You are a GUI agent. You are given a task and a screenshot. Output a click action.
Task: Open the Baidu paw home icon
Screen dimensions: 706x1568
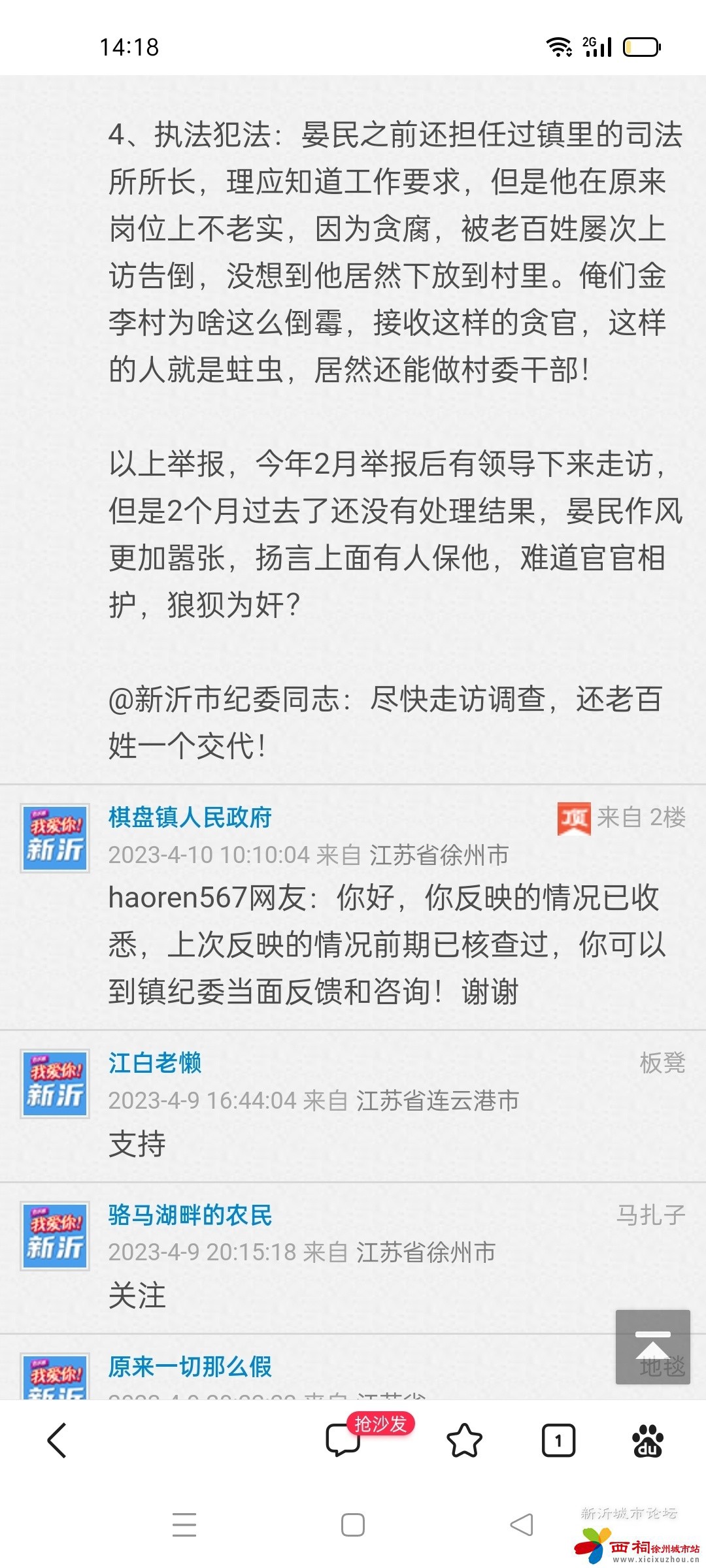(x=647, y=1440)
